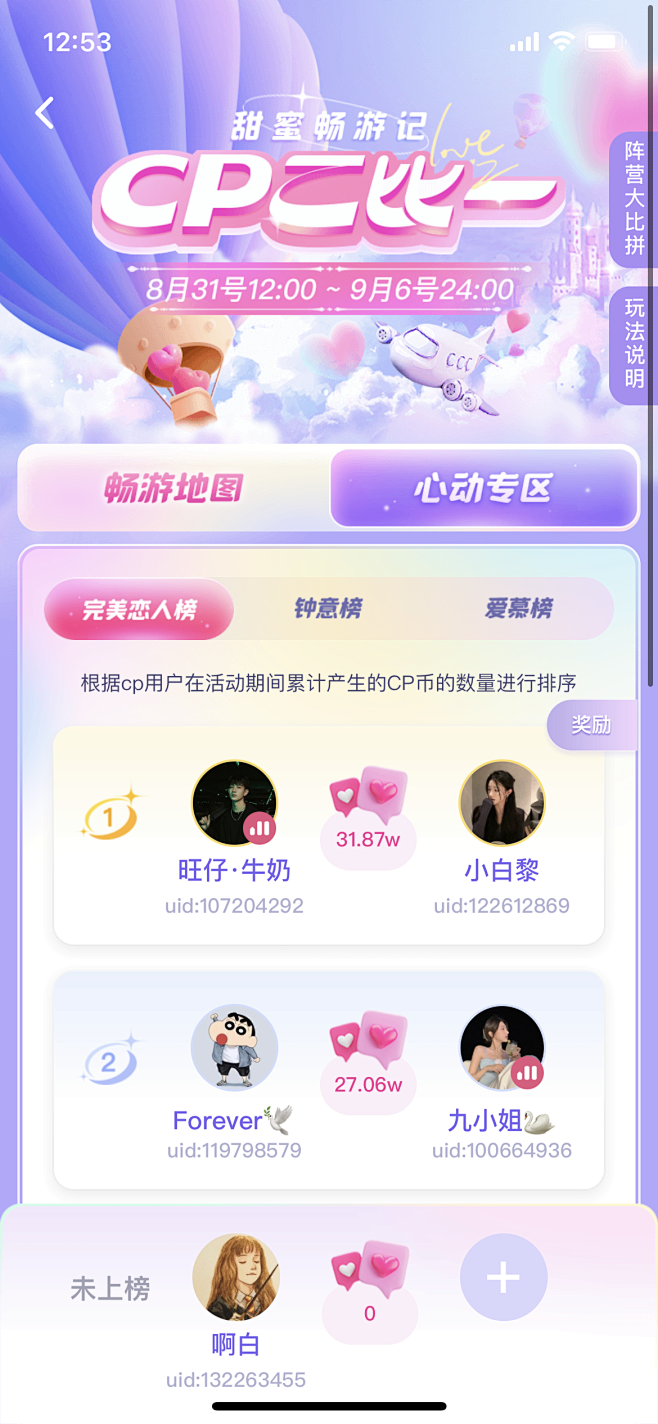Tap the plus button to add CP partner
The width and height of the screenshot is (658, 1424).
tap(503, 1277)
